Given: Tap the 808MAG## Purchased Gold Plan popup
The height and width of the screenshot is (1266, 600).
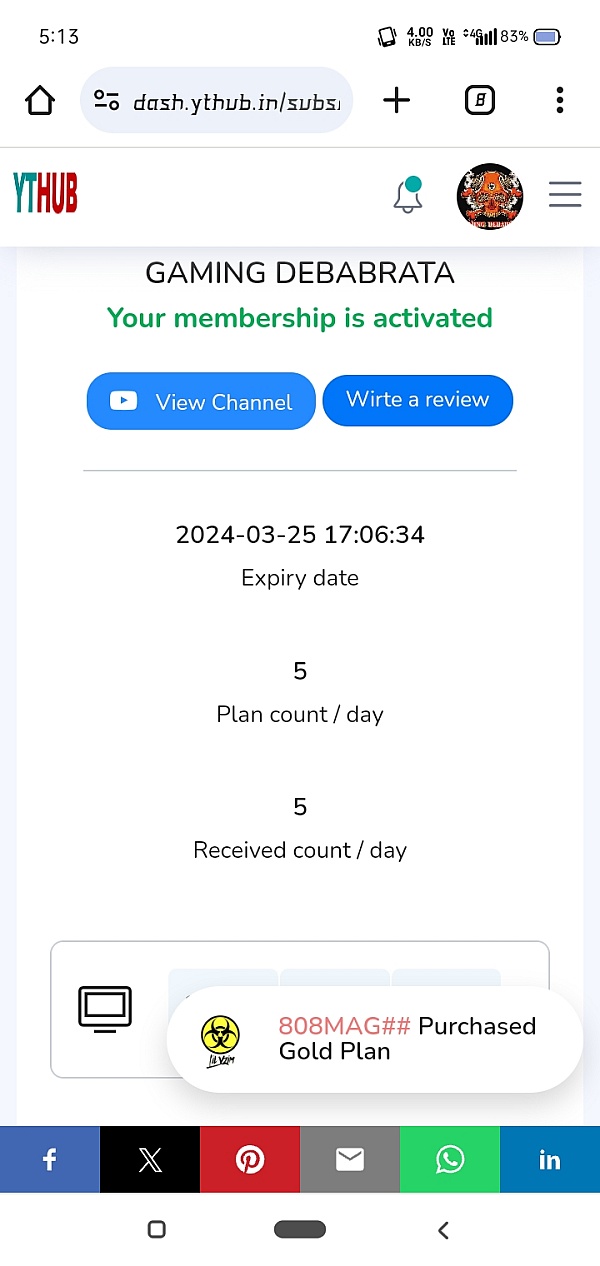Looking at the screenshot, I should 375,1038.
